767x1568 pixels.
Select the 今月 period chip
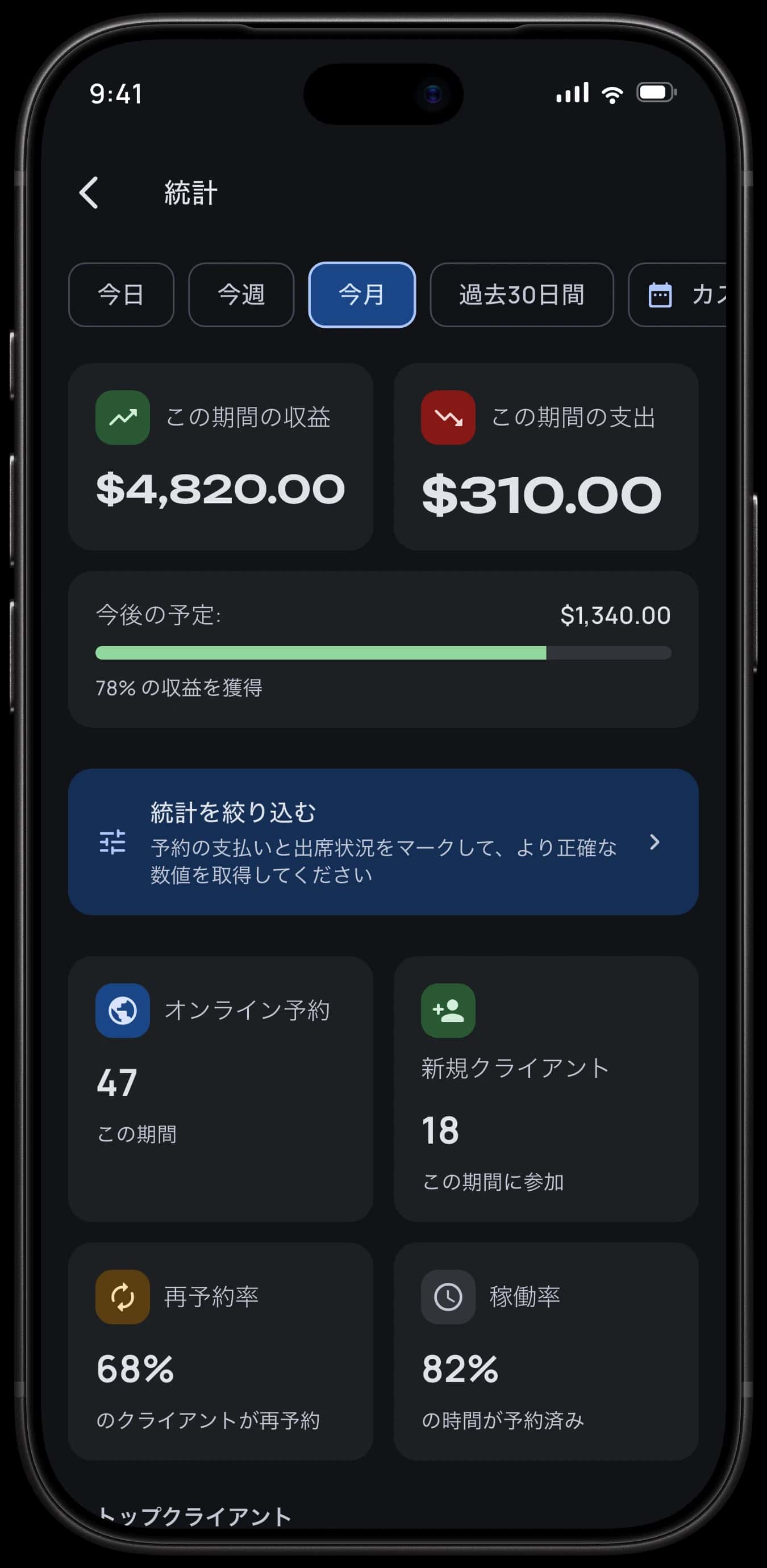[362, 295]
